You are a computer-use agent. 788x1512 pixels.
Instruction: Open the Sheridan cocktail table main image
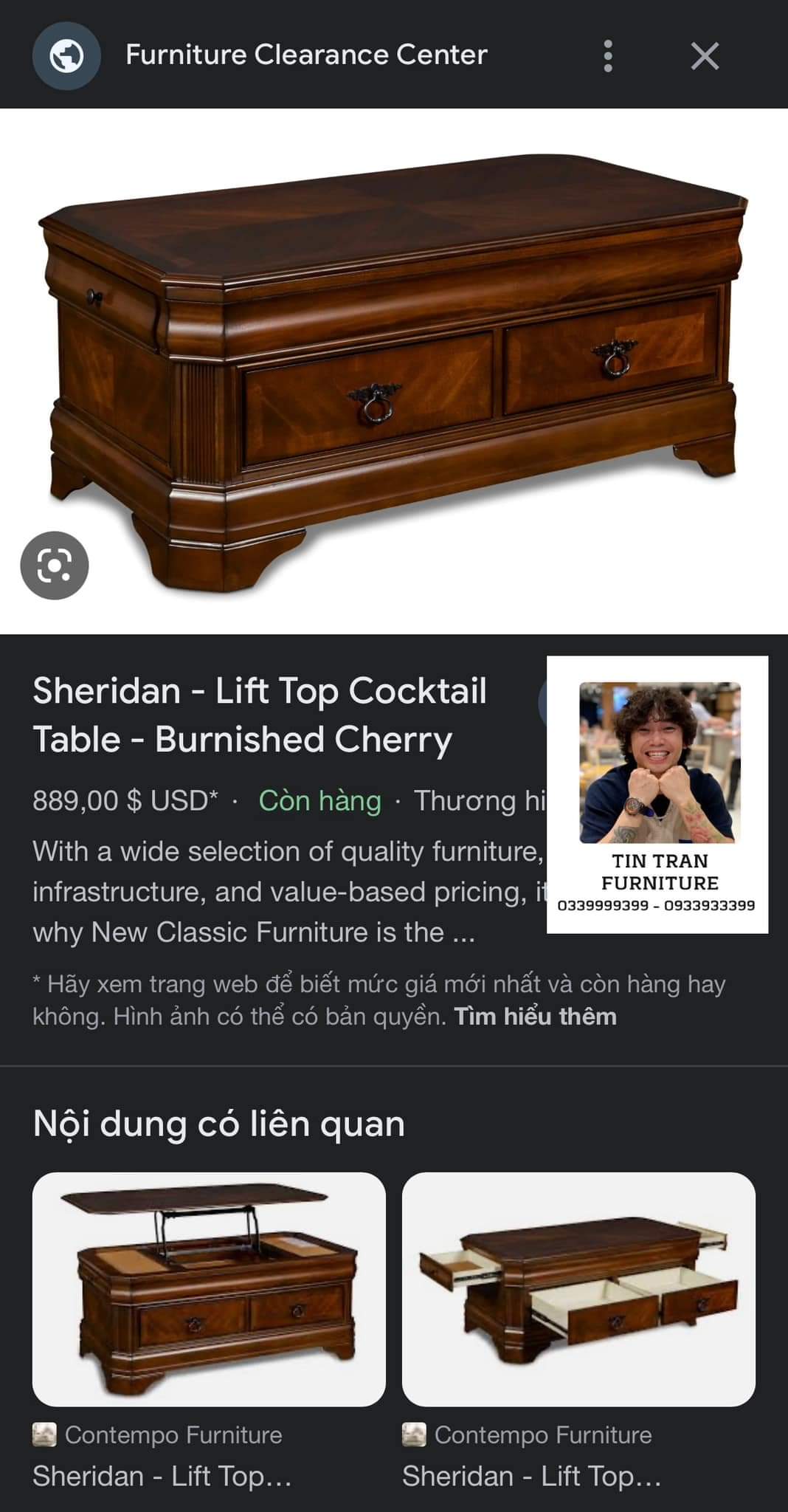(394, 371)
